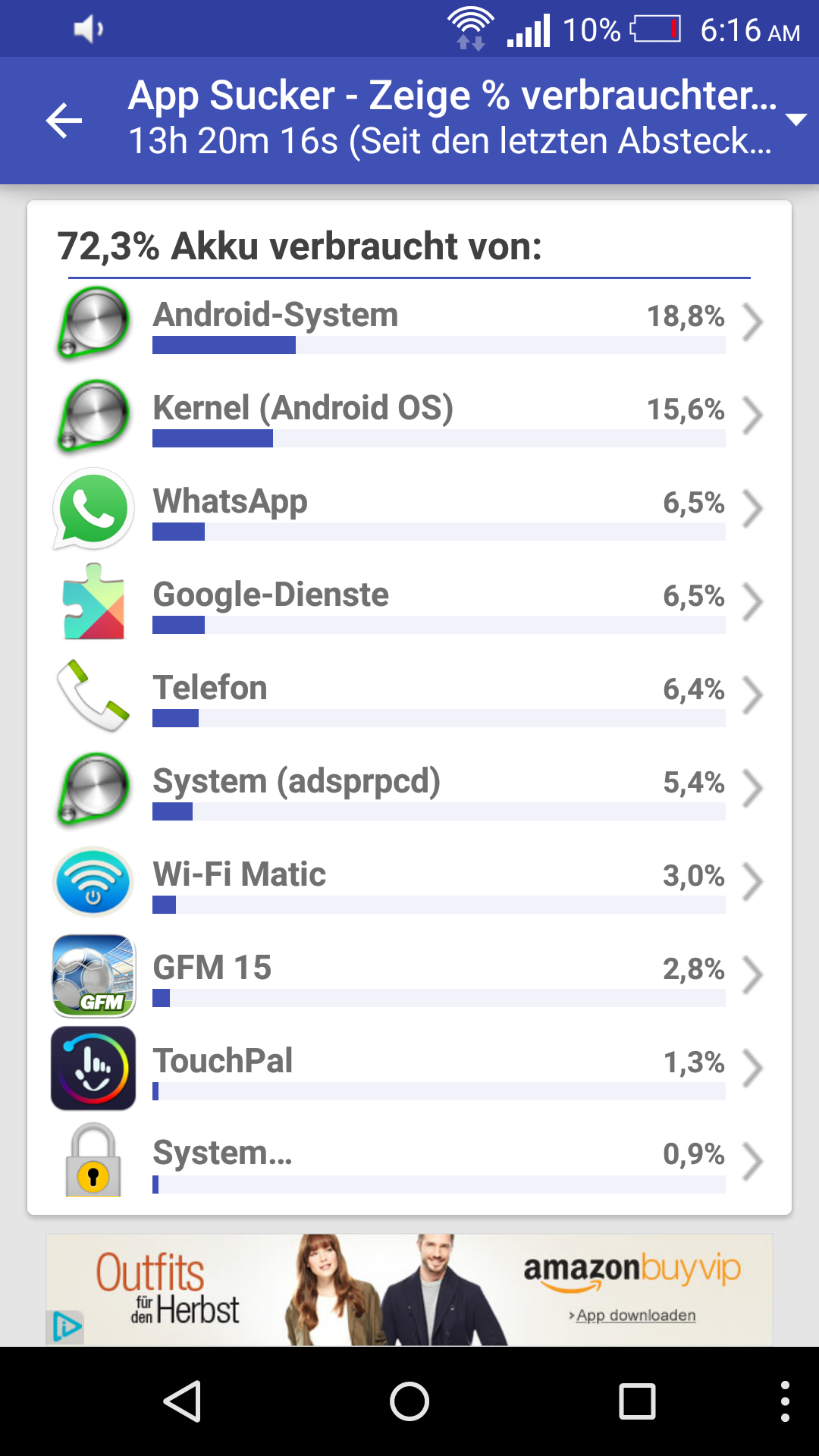Open the navigation bar's overflow menu dots
Screen dimensions: 819x1456
785,1401
